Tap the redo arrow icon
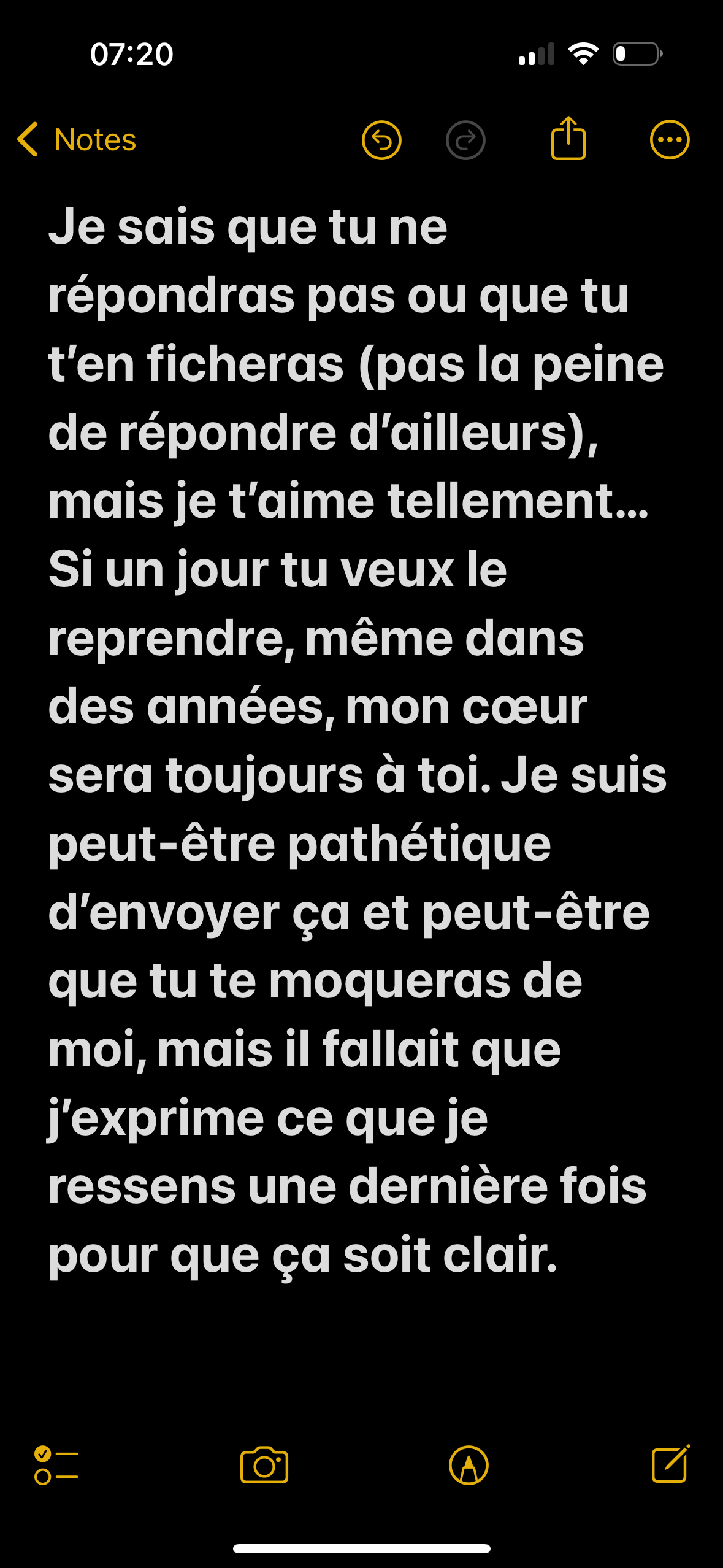Viewport: 723px width, 1568px height. tap(465, 140)
